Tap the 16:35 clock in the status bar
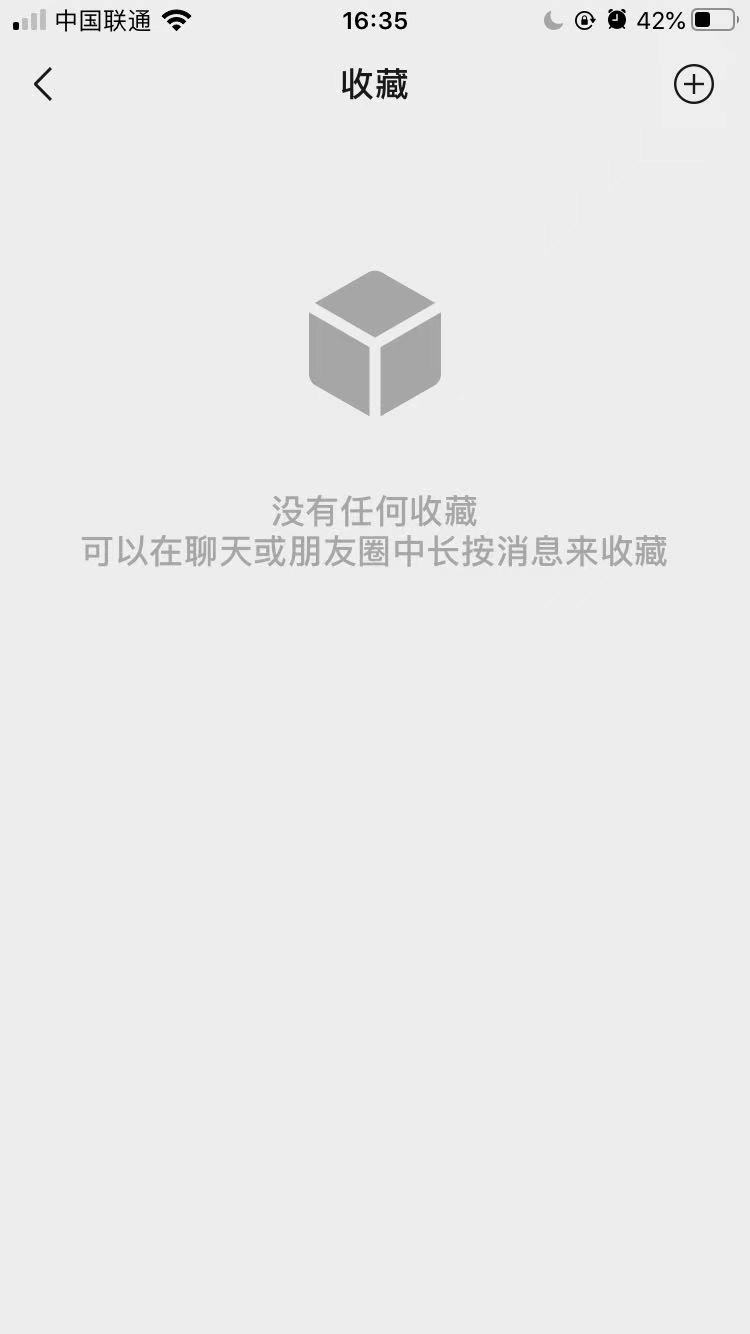Screen dimensions: 750x1334 pyautogui.click(x=375, y=20)
